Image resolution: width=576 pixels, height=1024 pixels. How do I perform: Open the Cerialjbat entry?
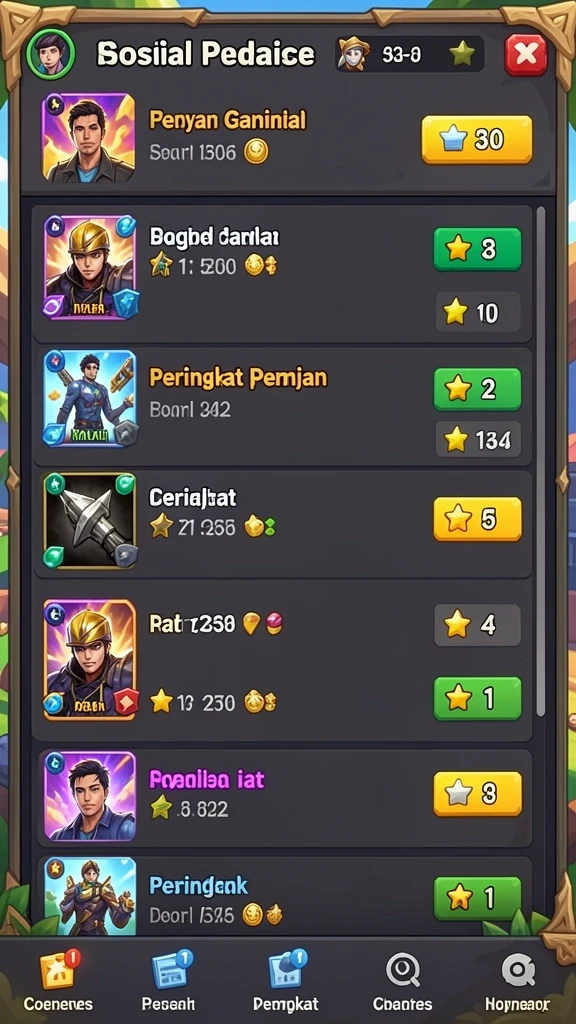[283, 524]
